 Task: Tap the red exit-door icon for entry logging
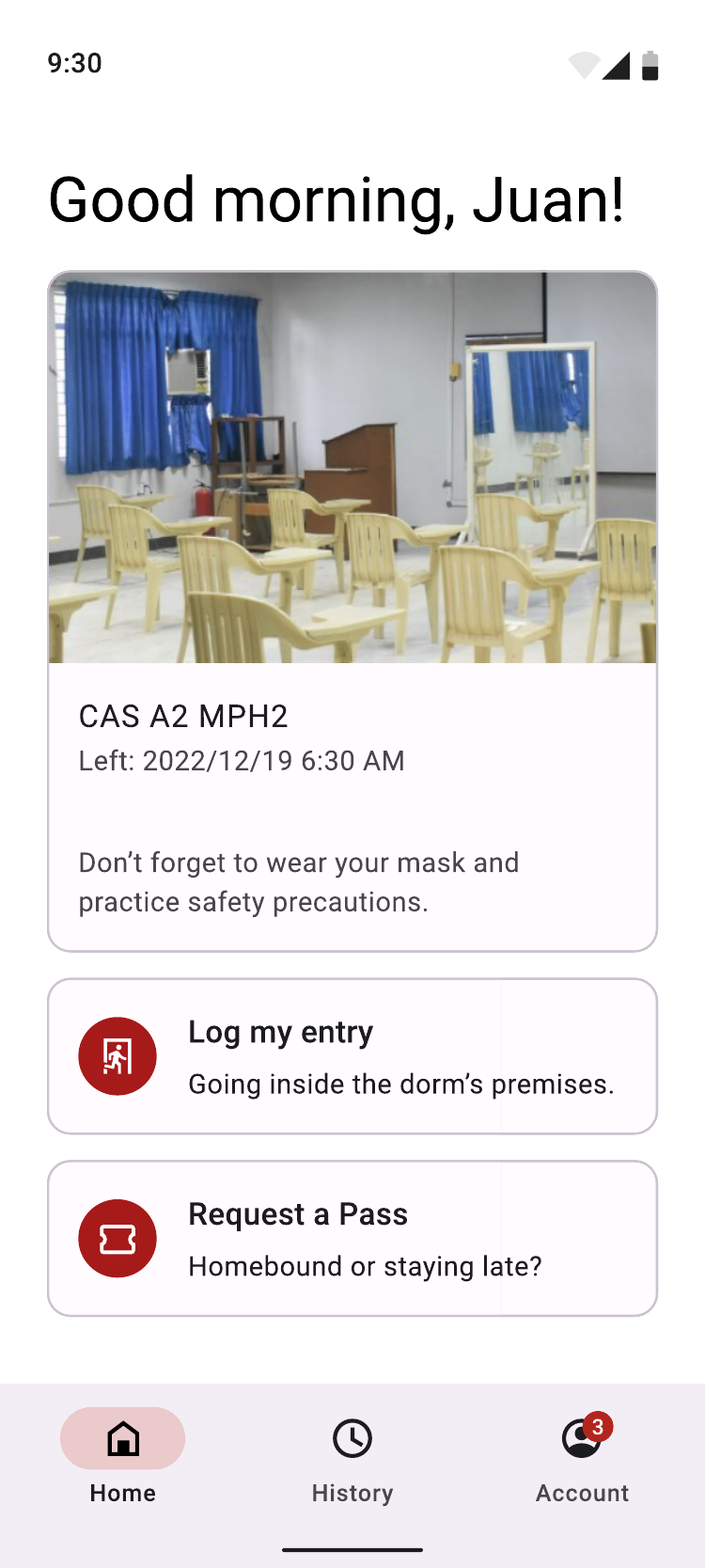click(117, 1055)
